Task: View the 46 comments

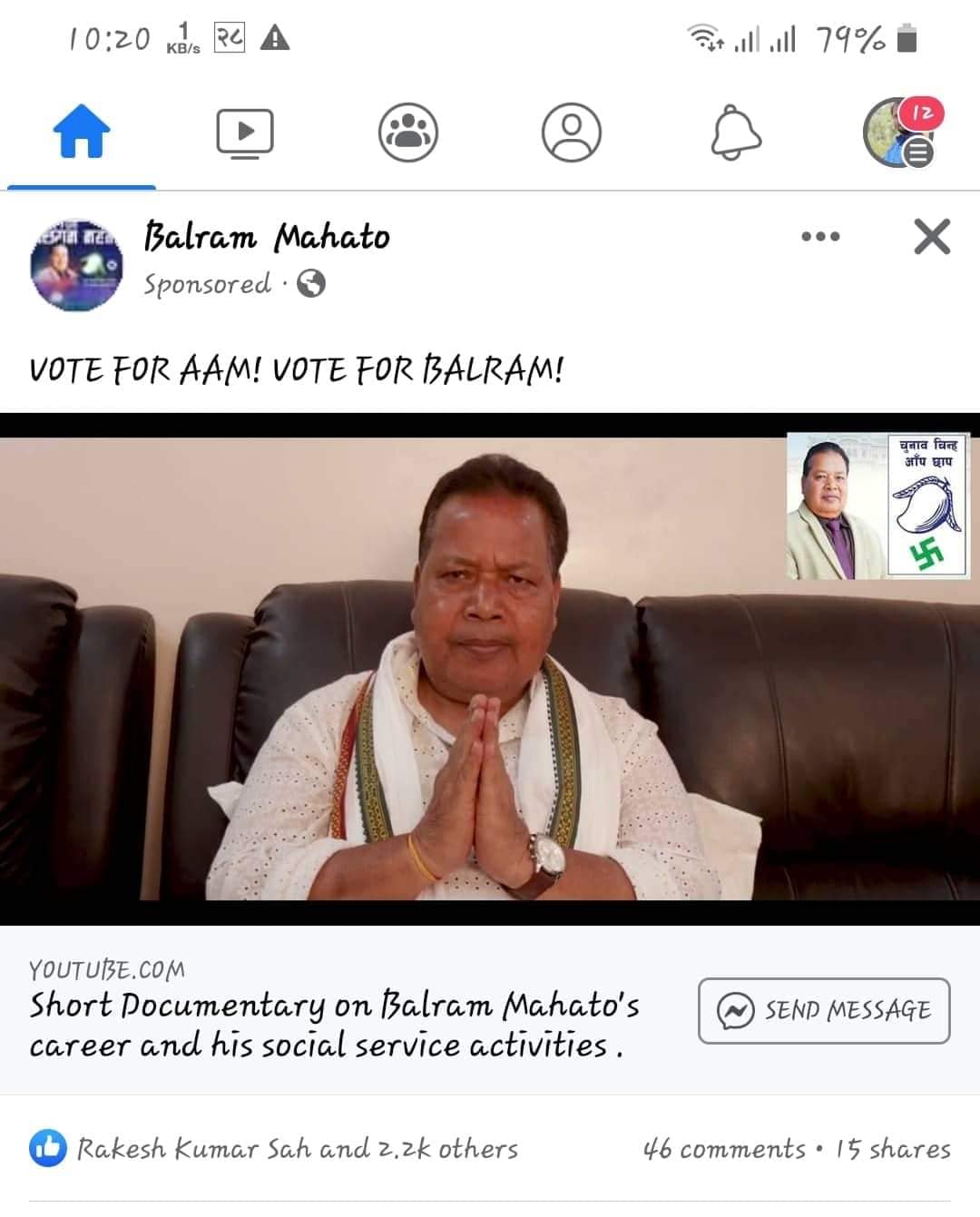Action: pyautogui.click(x=723, y=1149)
